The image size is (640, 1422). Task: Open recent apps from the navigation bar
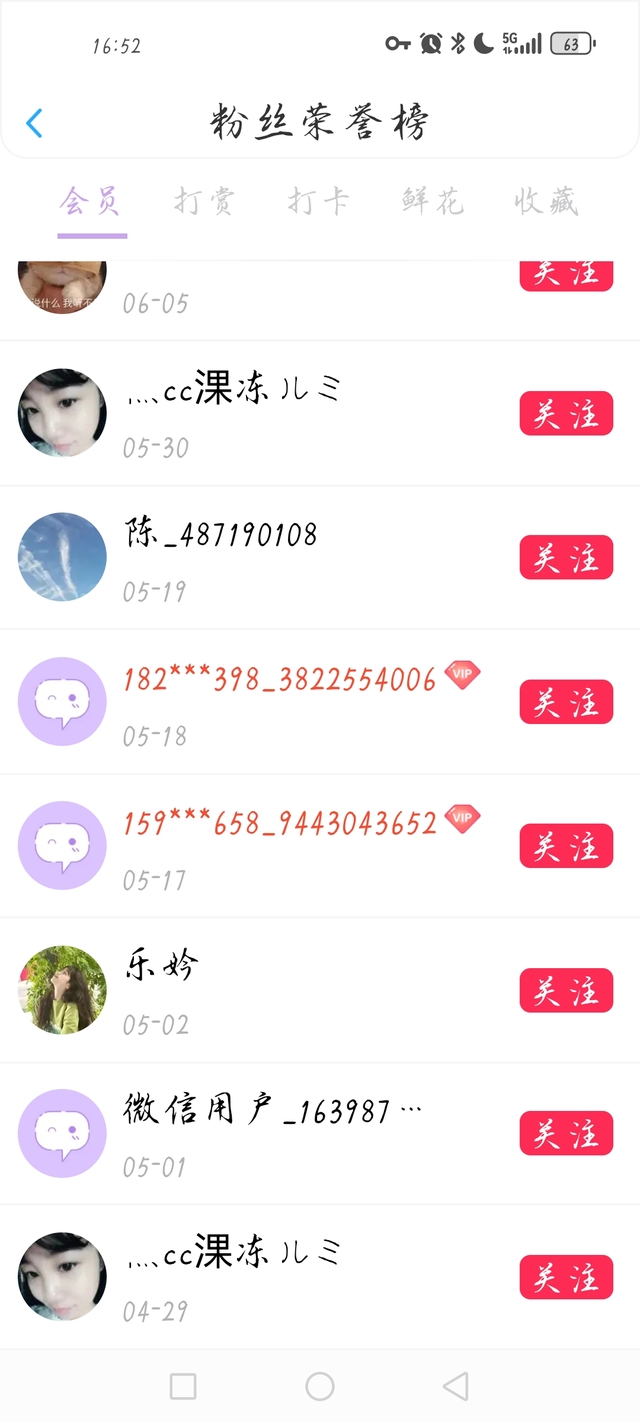pyautogui.click(x=183, y=1386)
